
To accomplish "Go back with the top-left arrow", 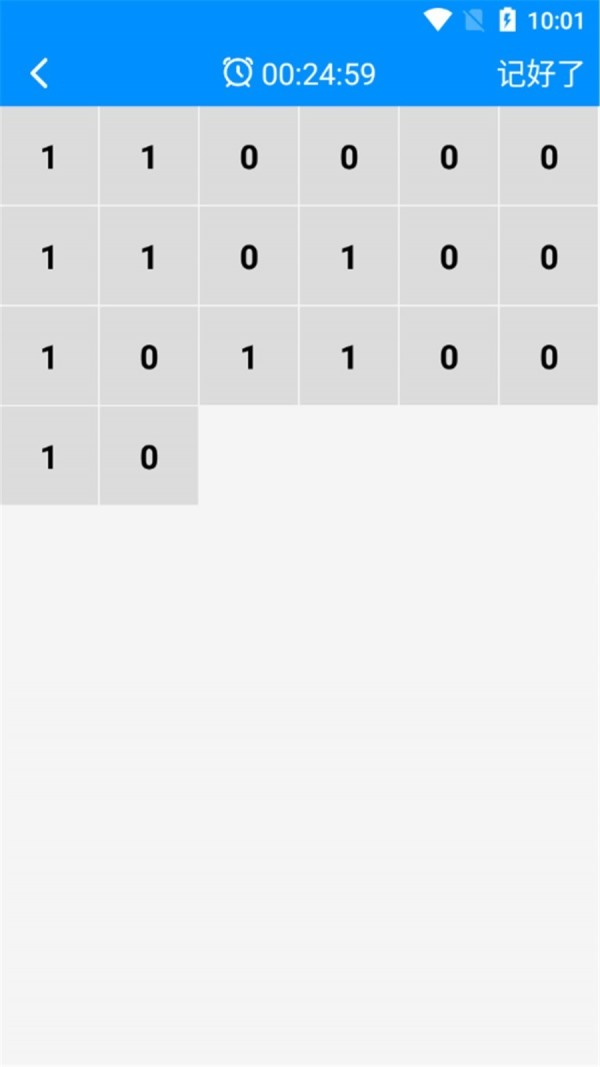I will pos(39,73).
